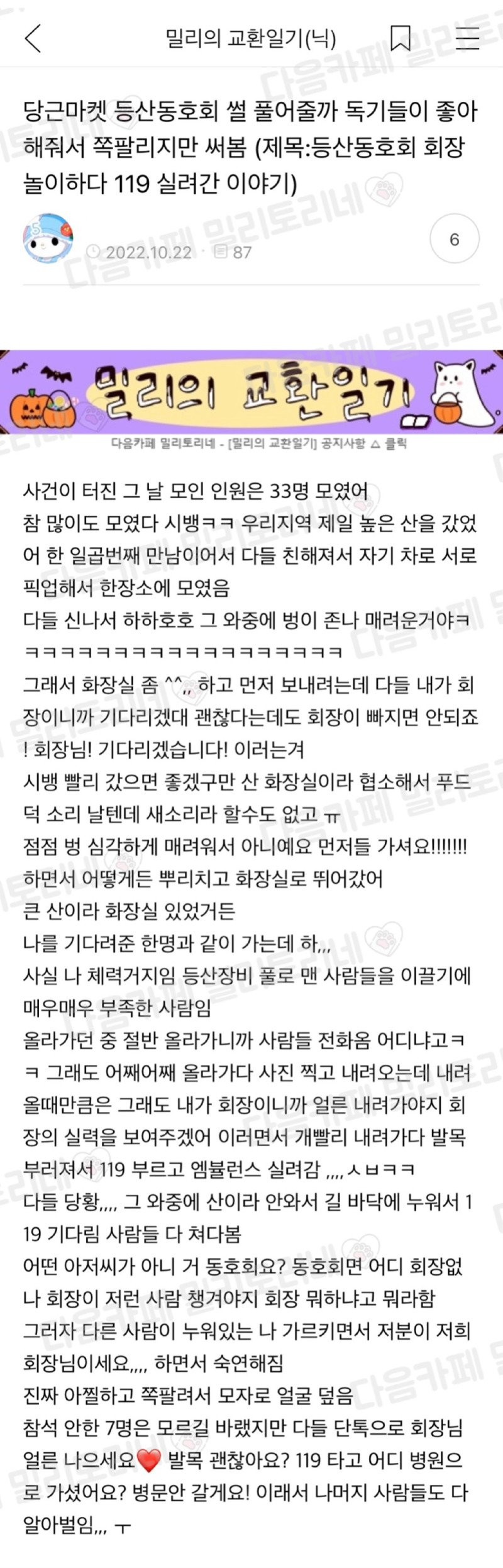Image resolution: width=503 pixels, height=1568 pixels.
Task: Open the hamburger menu
Action: [467, 38]
